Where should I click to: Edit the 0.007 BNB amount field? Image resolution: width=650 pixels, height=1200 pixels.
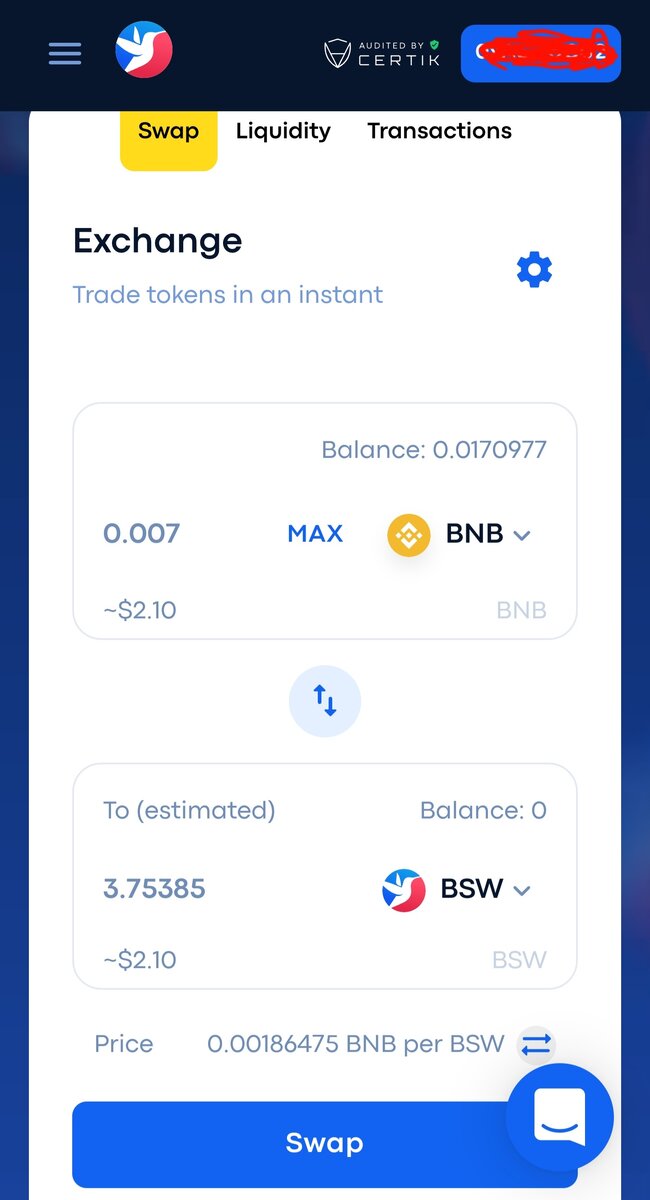coord(180,533)
